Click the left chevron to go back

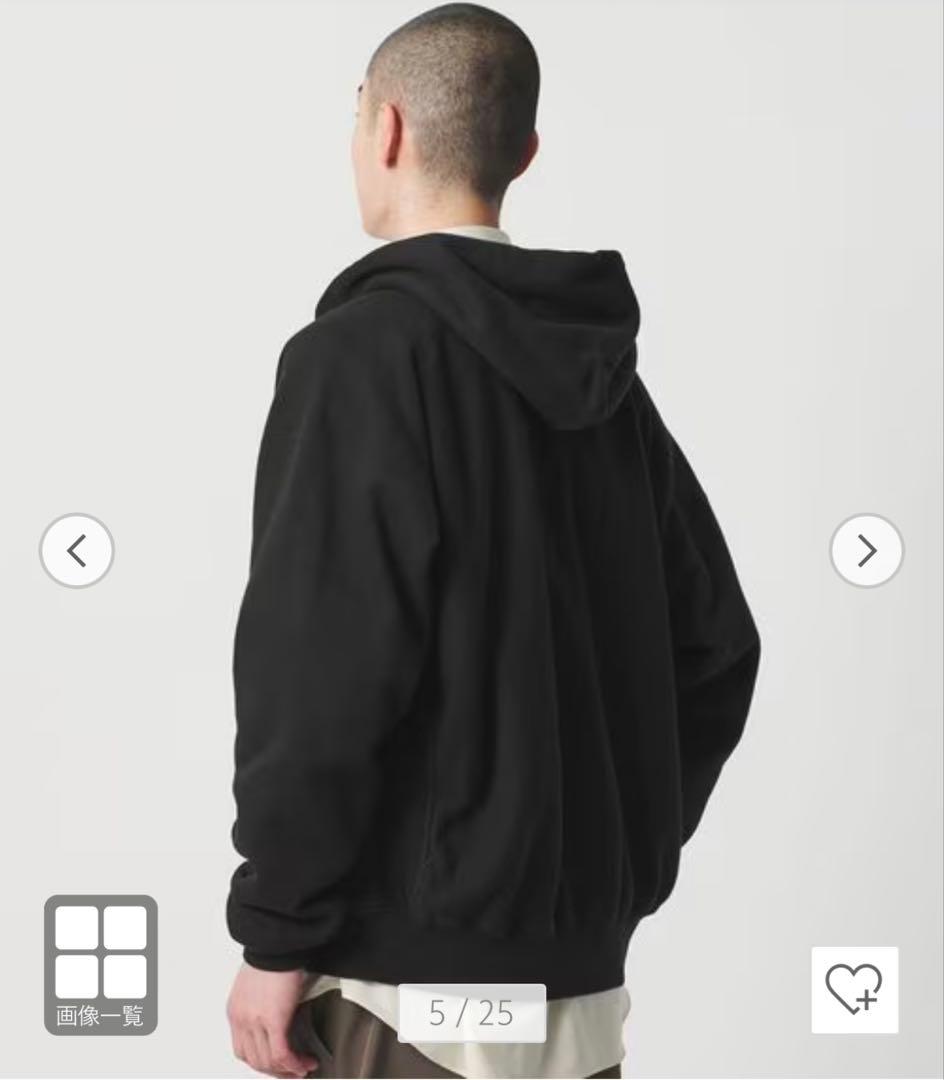click(x=76, y=551)
